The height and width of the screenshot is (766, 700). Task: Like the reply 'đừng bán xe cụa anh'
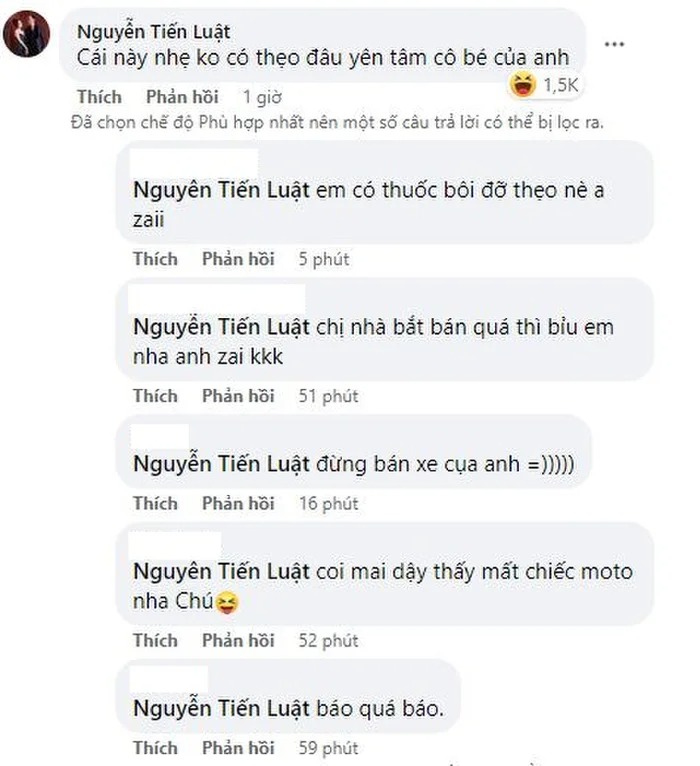155,503
